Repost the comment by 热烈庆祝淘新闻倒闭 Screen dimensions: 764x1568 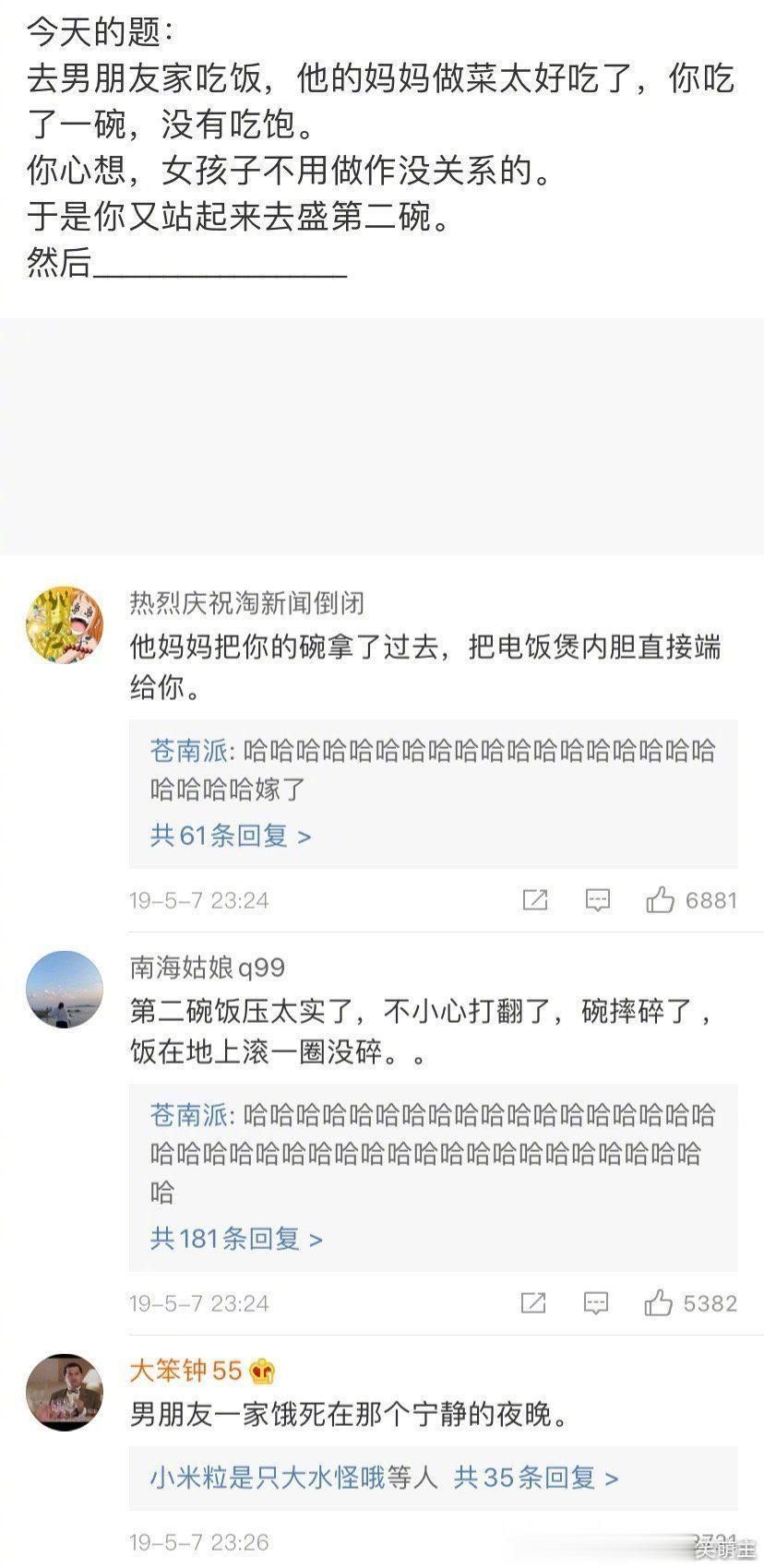[x=534, y=900]
